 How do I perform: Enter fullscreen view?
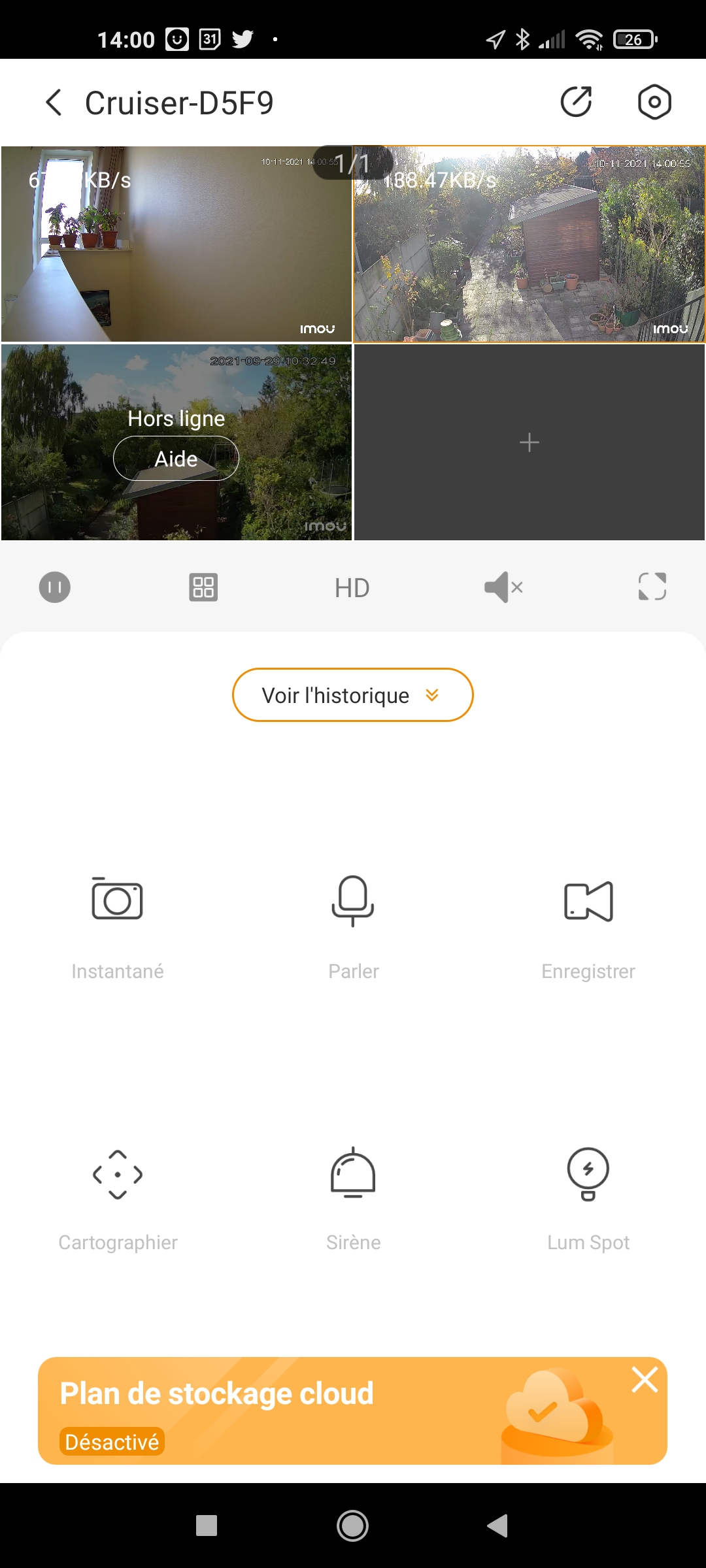click(652, 587)
